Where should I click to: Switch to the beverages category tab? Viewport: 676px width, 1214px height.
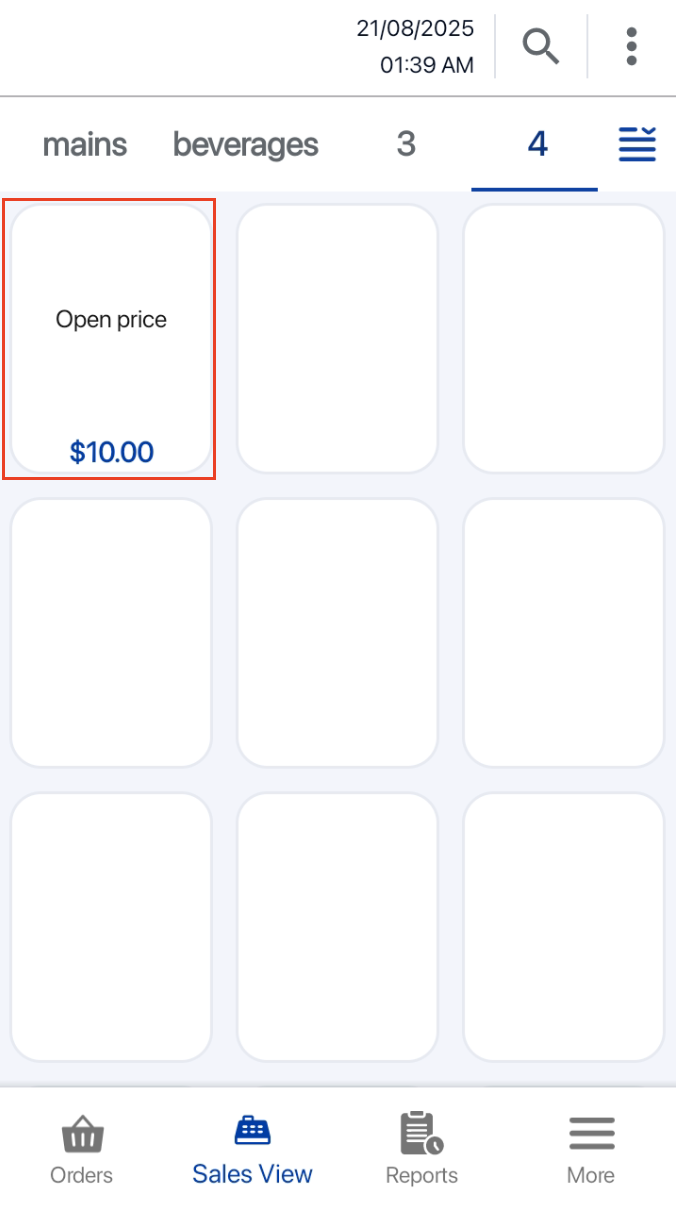pyautogui.click(x=246, y=145)
